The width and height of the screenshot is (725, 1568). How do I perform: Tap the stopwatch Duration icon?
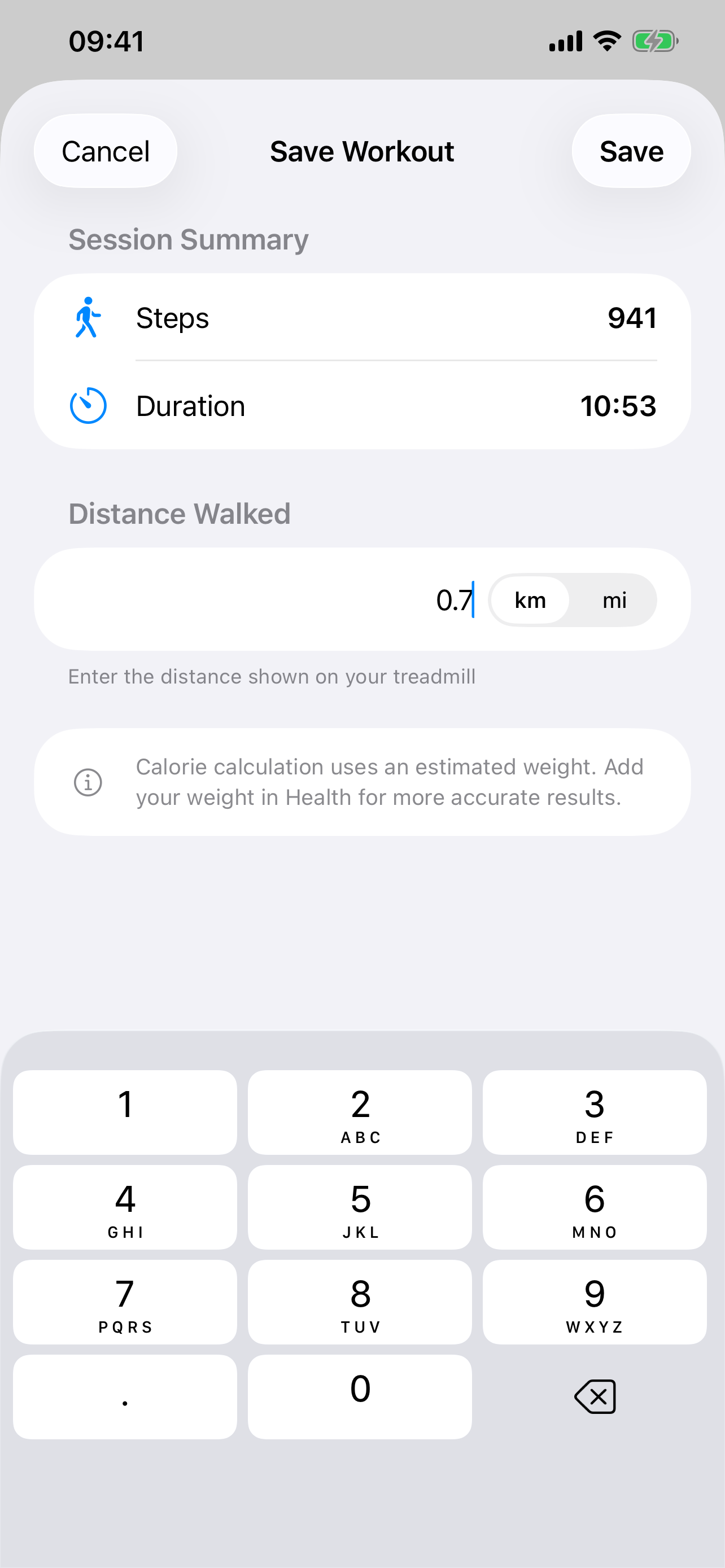click(88, 405)
